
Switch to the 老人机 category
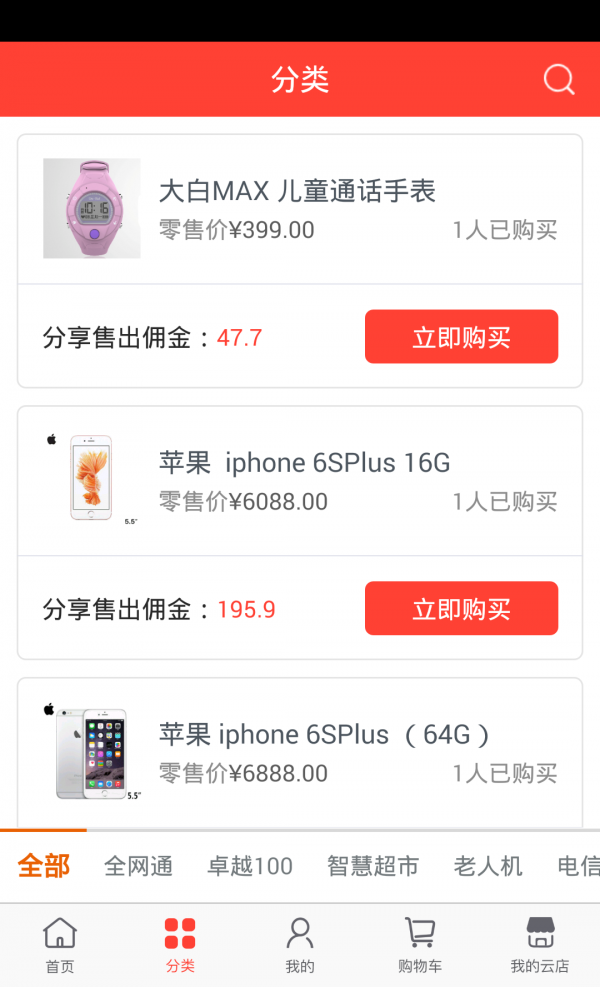[x=488, y=866]
